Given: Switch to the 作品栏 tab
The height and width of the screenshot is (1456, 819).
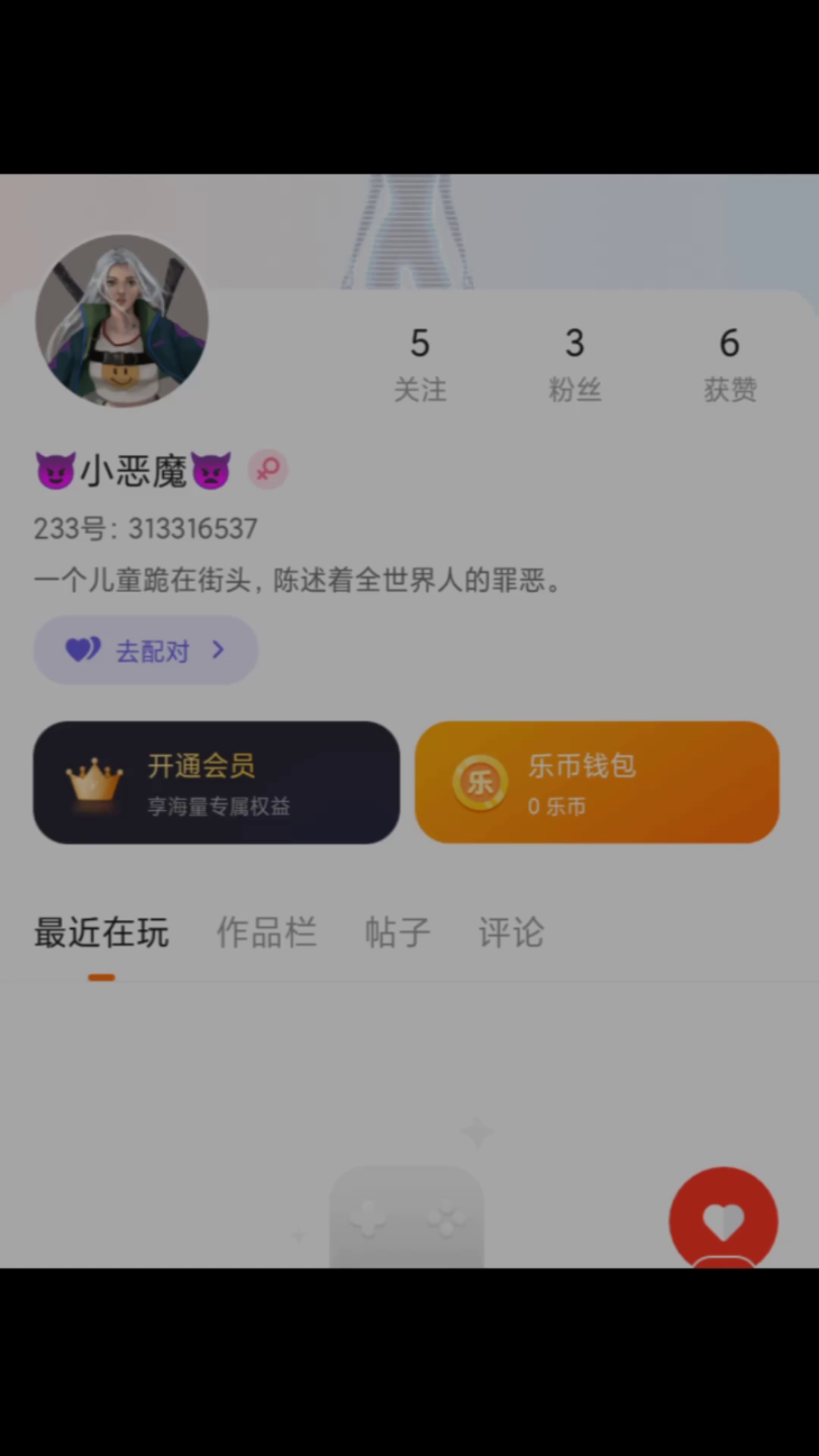Looking at the screenshot, I should (x=266, y=933).
